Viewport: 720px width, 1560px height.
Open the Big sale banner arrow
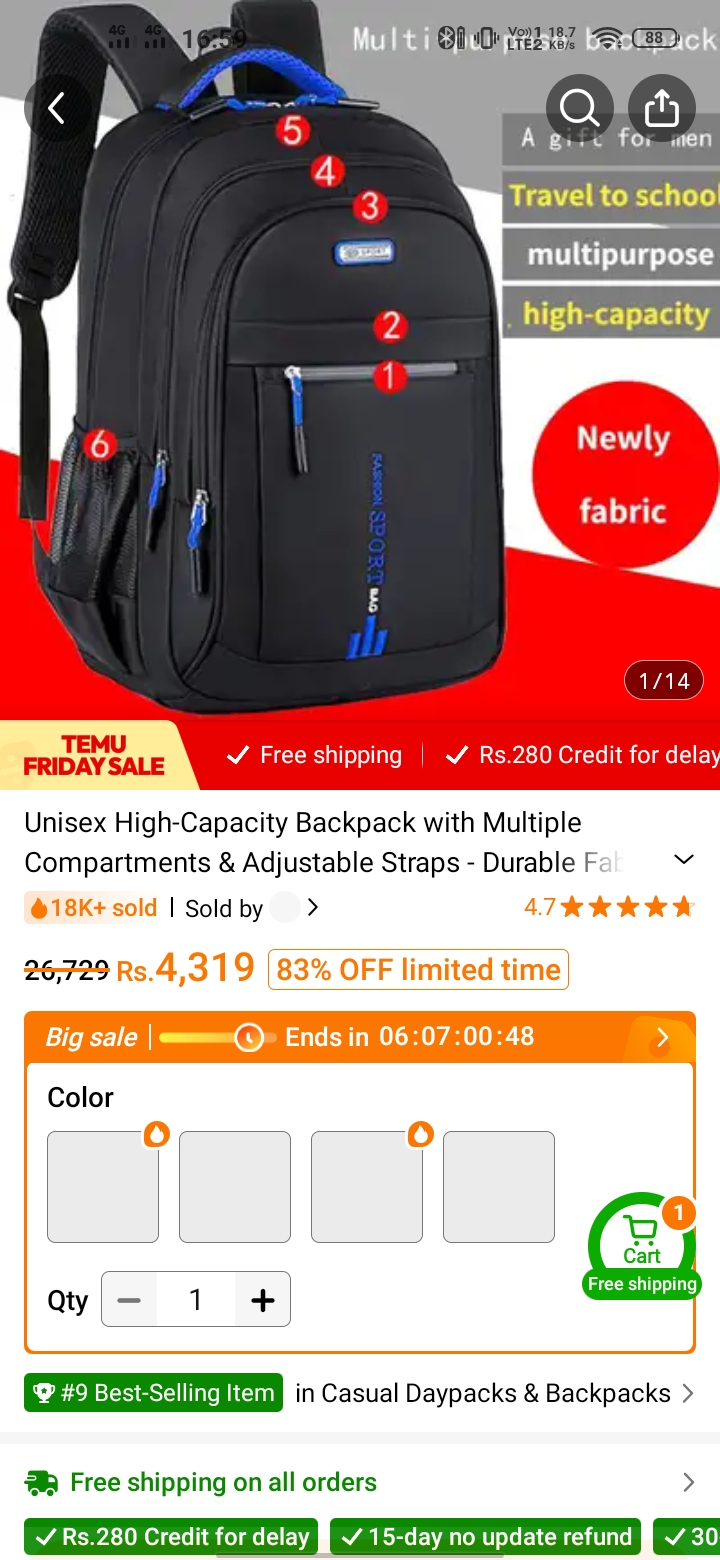(x=661, y=1038)
